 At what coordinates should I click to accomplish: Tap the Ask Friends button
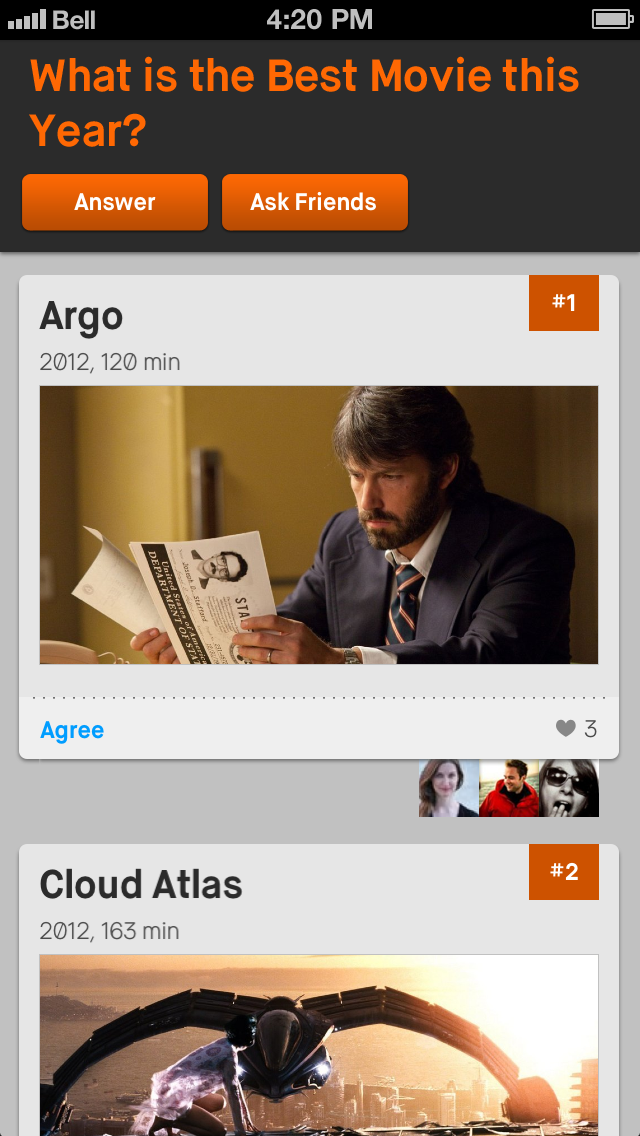point(314,202)
